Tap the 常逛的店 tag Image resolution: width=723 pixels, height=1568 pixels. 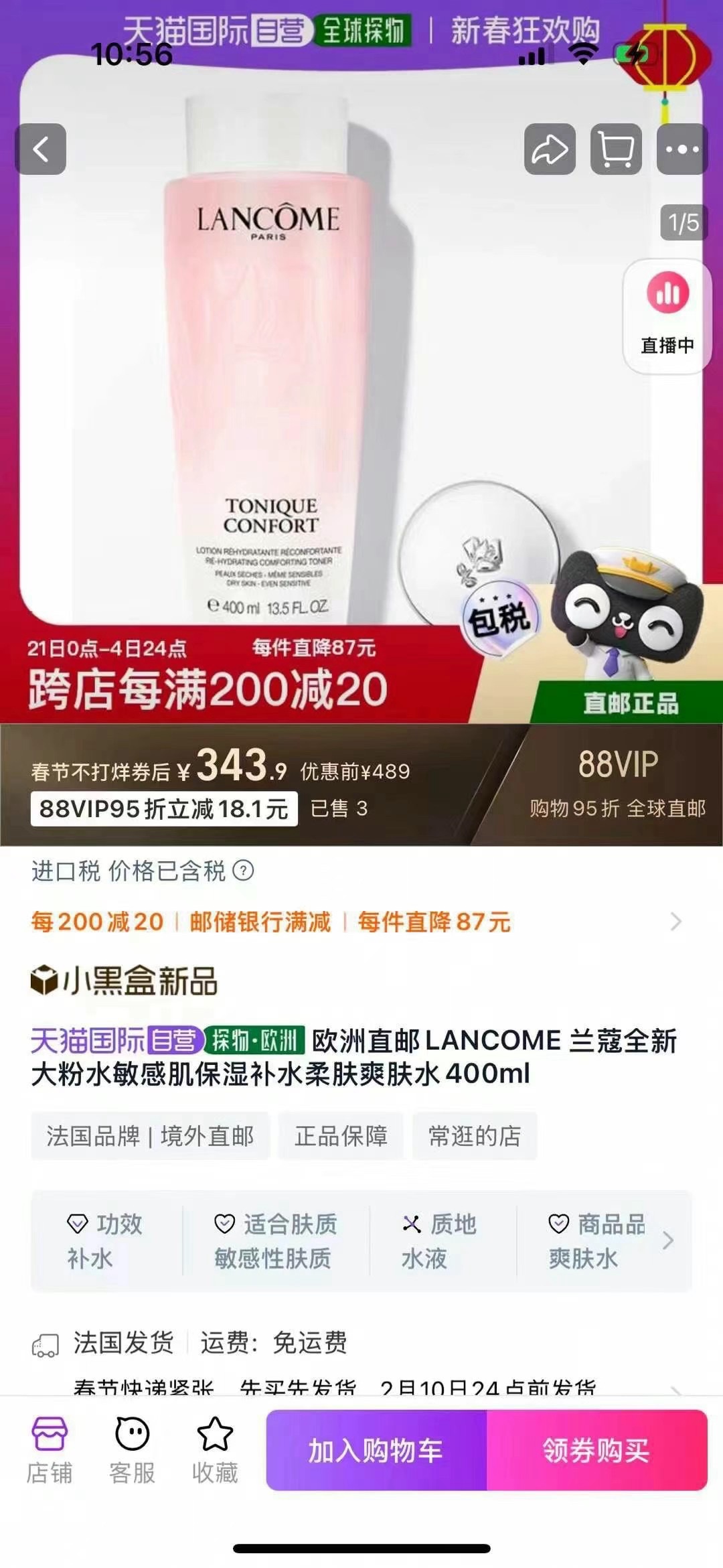475,1136
